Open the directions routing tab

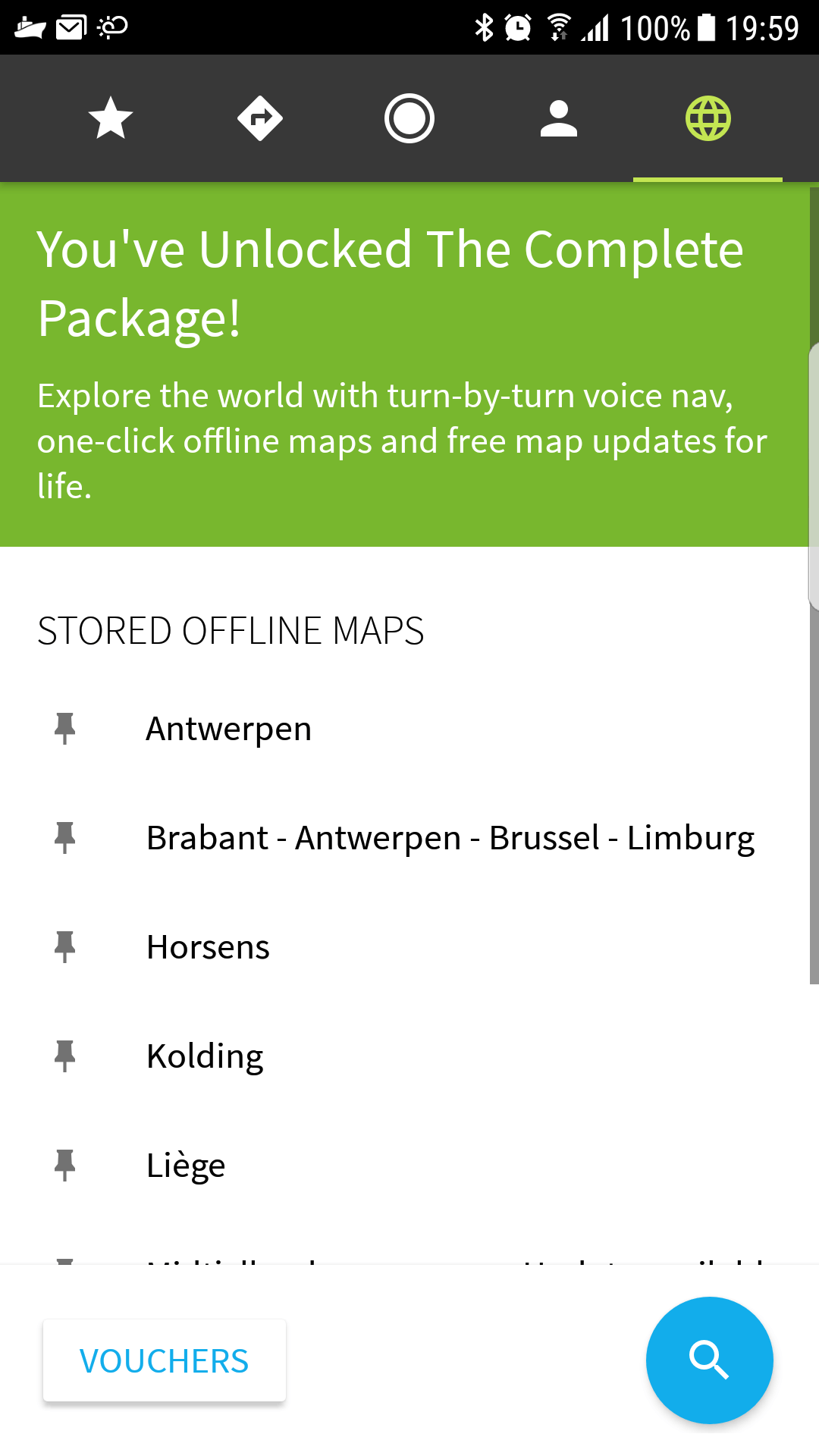(x=260, y=118)
